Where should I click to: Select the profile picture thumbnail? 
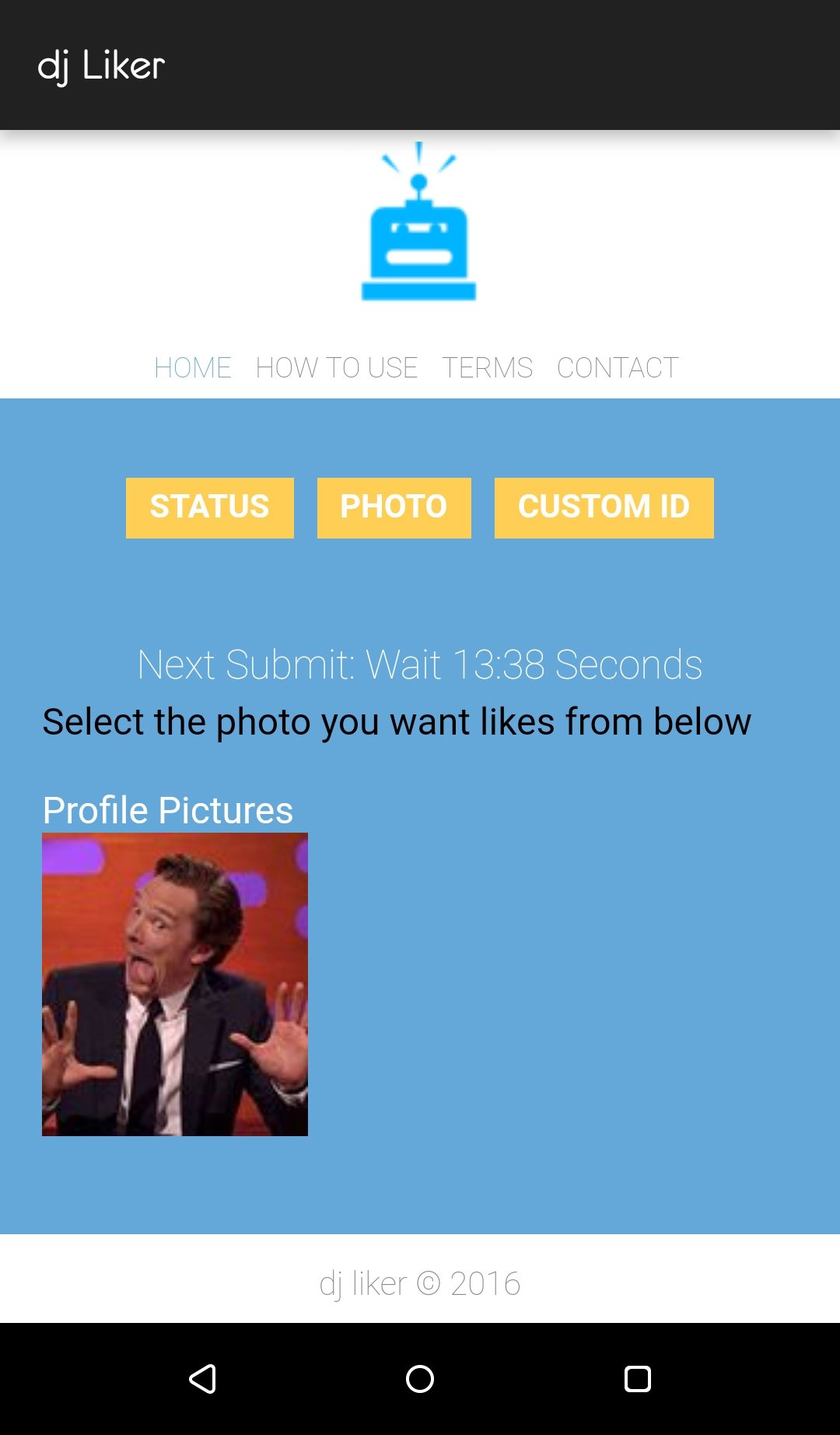tap(175, 984)
